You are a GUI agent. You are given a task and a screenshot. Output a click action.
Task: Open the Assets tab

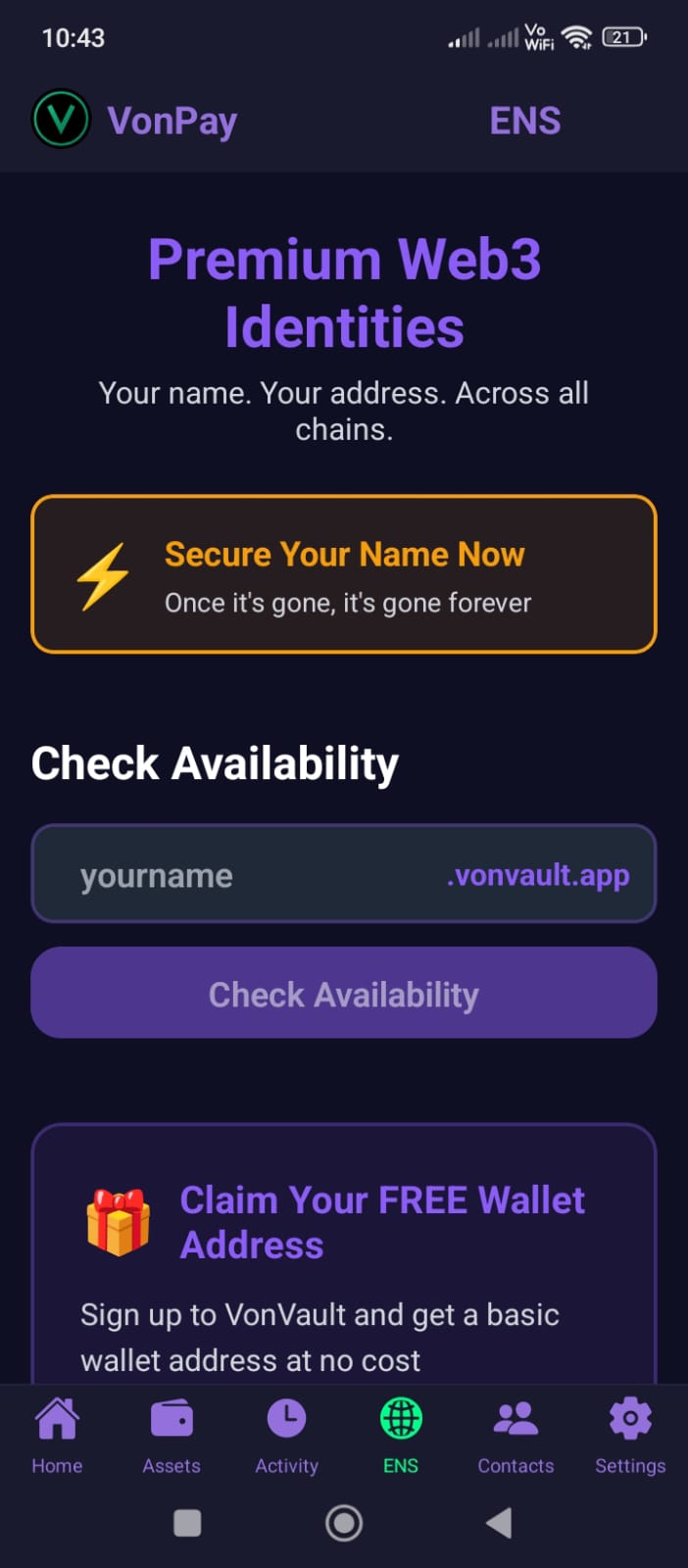pyautogui.click(x=172, y=1436)
